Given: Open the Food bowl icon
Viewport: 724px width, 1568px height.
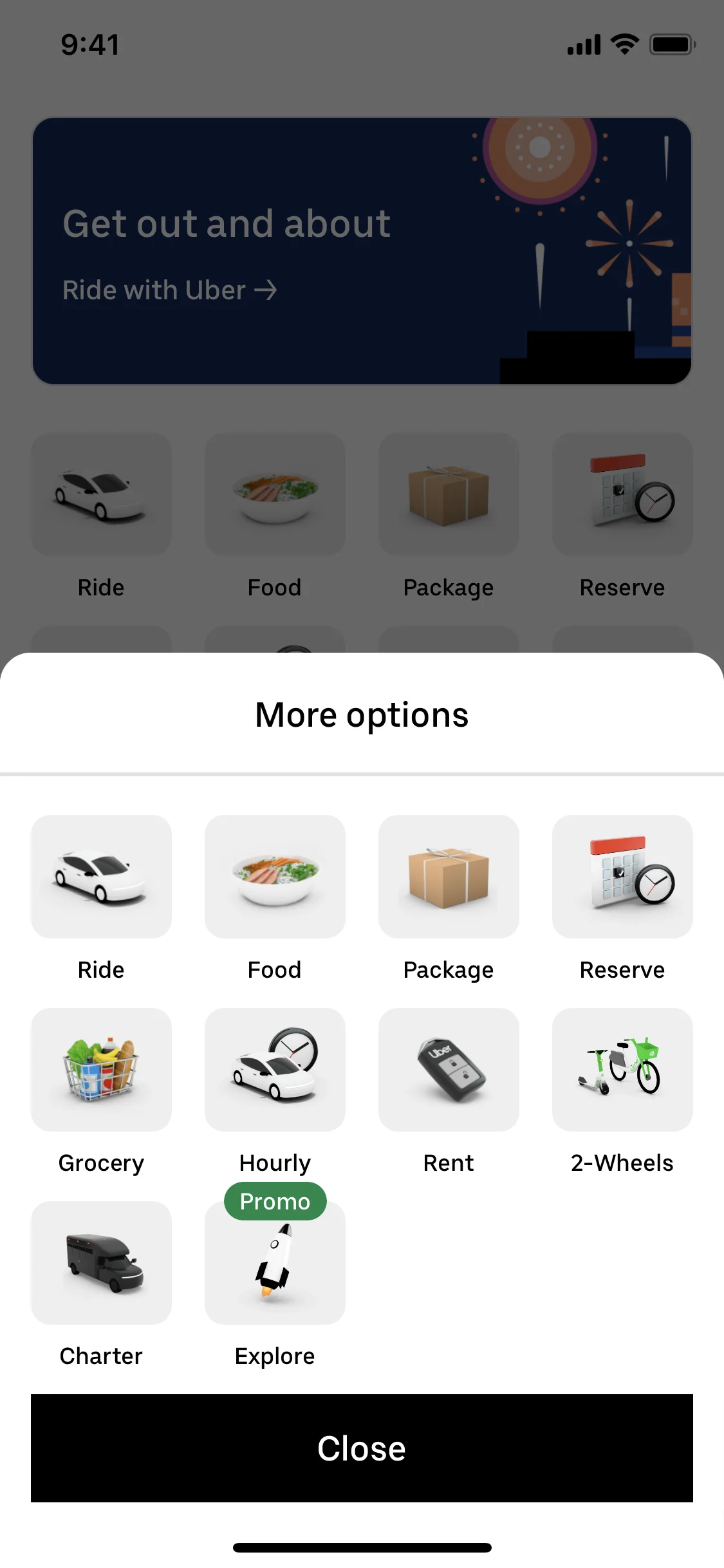Looking at the screenshot, I should point(275,877).
